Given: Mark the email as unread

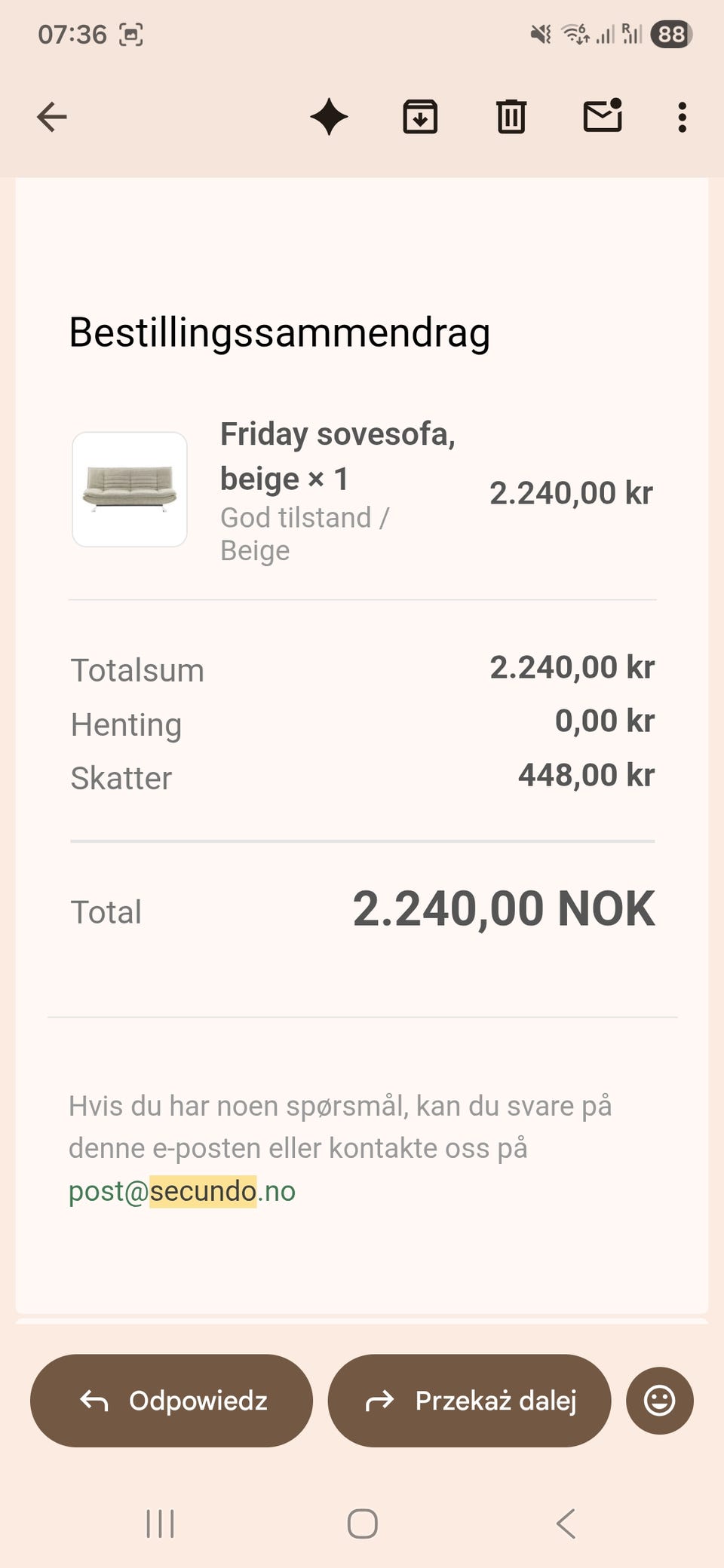Looking at the screenshot, I should tap(603, 116).
